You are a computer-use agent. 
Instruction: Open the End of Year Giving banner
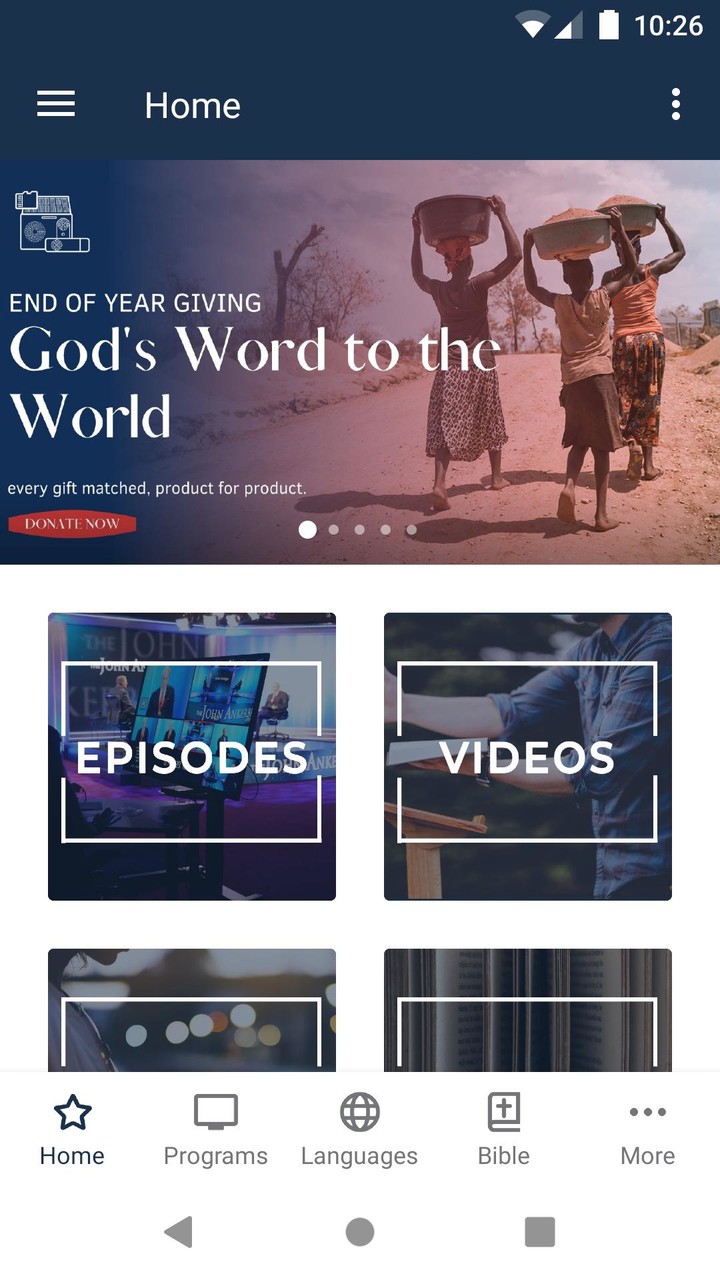[x=360, y=362]
